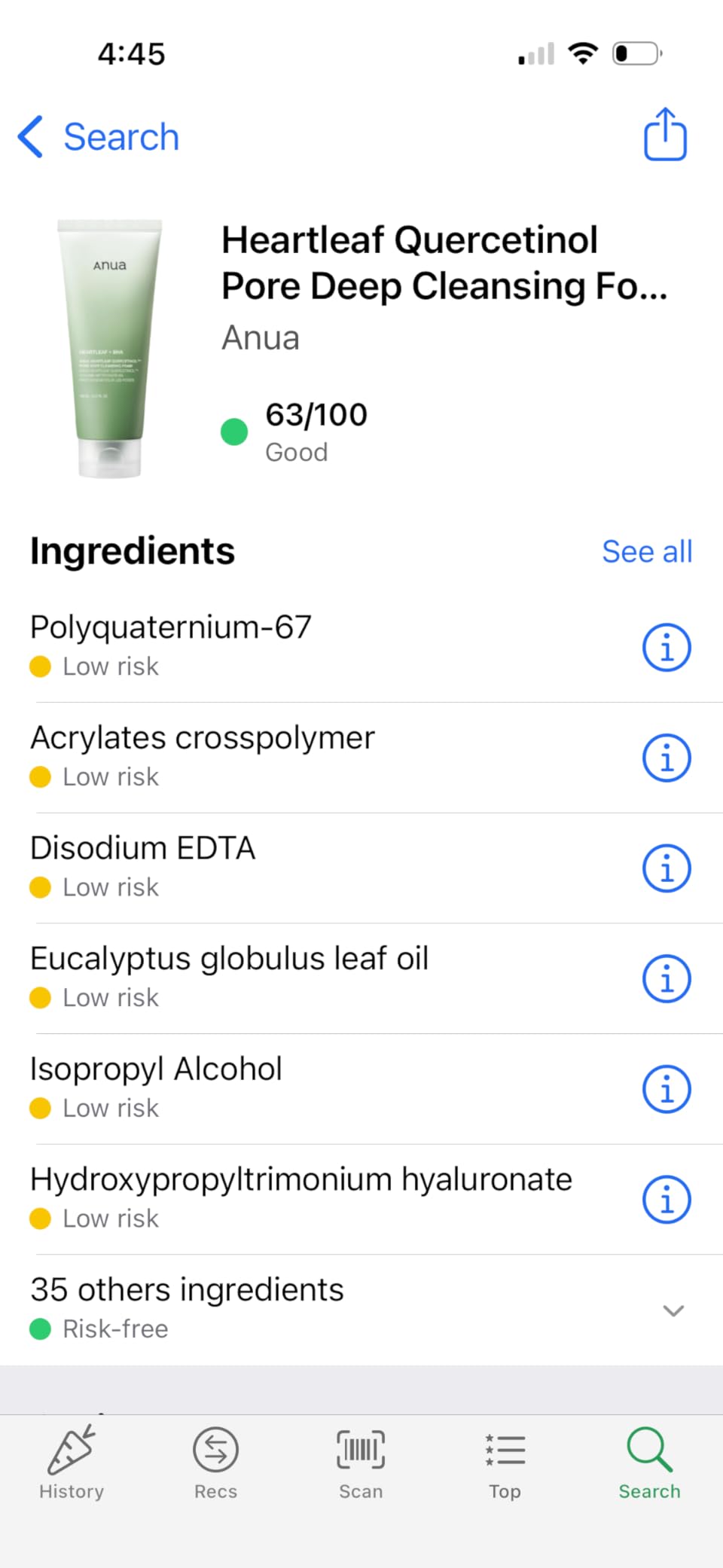Image resolution: width=723 pixels, height=1568 pixels.
Task: Switch to the History tab
Action: pyautogui.click(x=72, y=1463)
